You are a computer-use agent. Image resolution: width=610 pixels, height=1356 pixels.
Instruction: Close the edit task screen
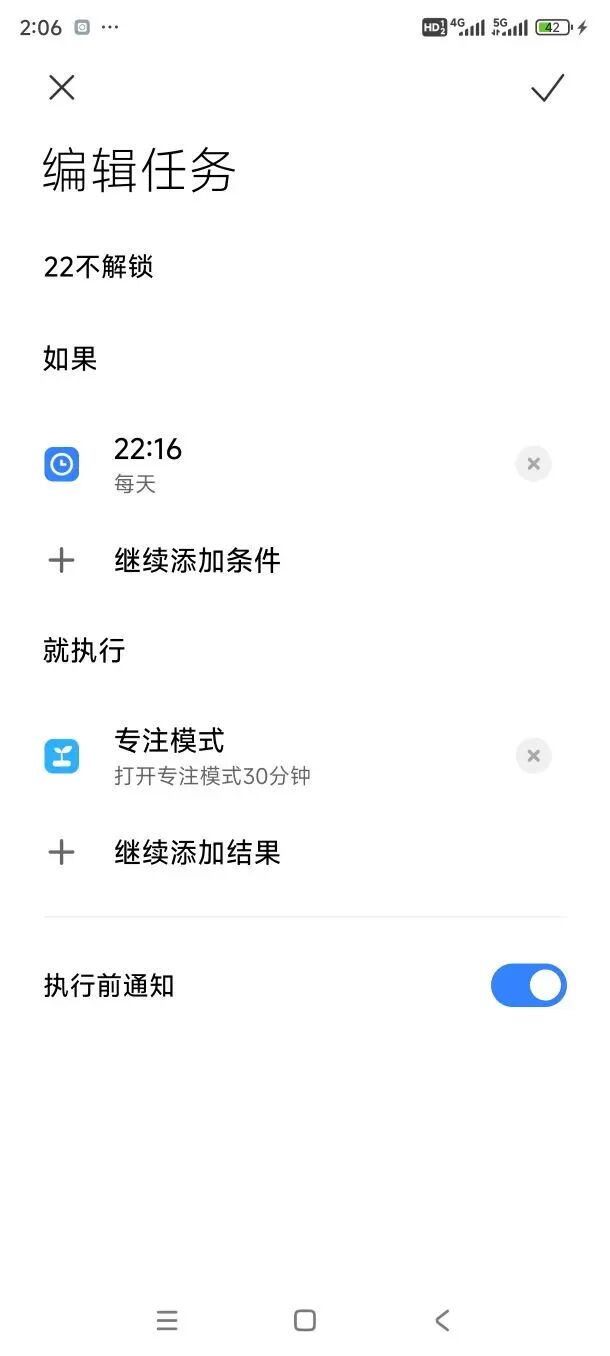point(62,88)
